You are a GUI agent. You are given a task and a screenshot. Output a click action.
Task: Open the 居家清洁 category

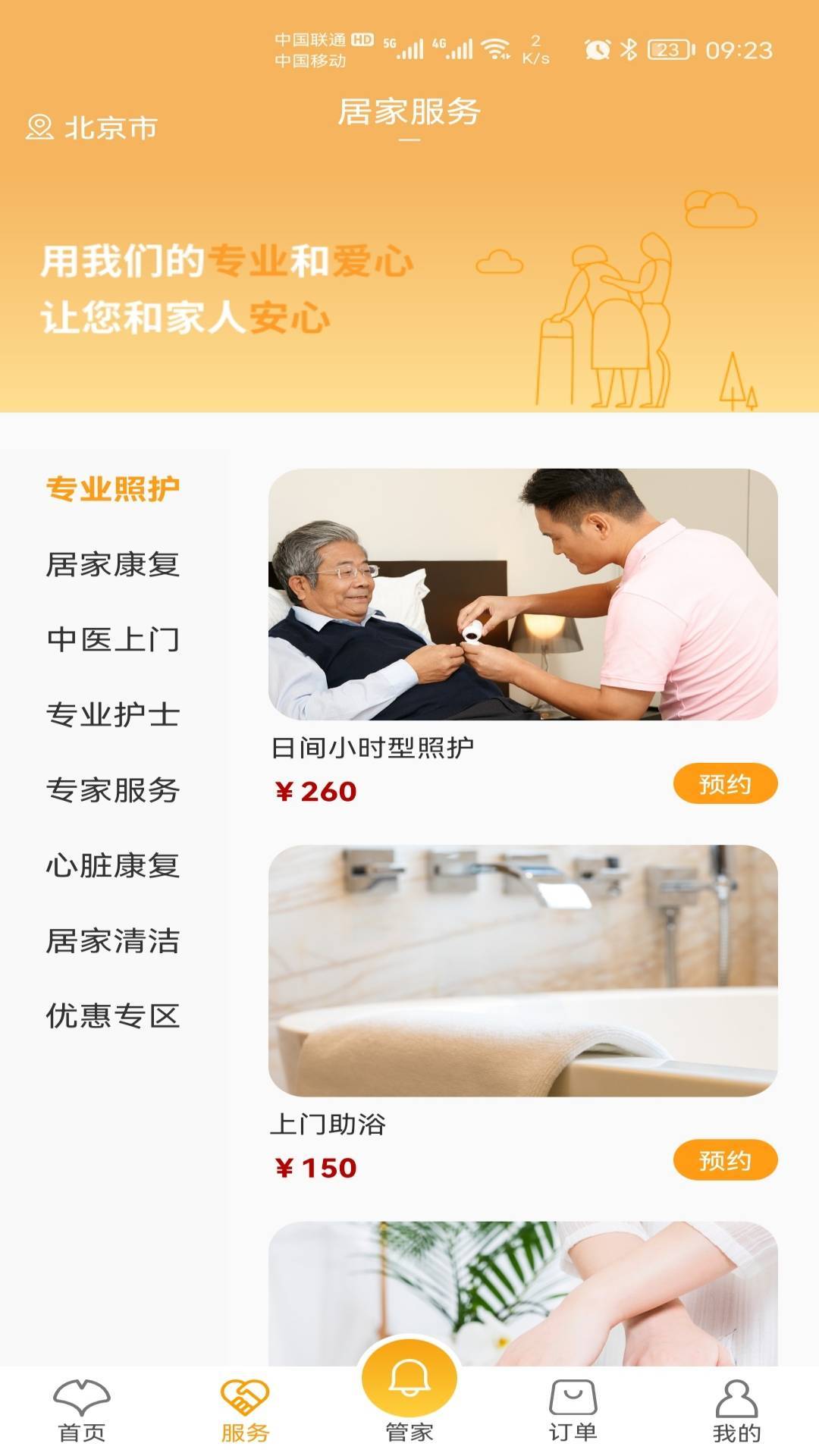113,941
